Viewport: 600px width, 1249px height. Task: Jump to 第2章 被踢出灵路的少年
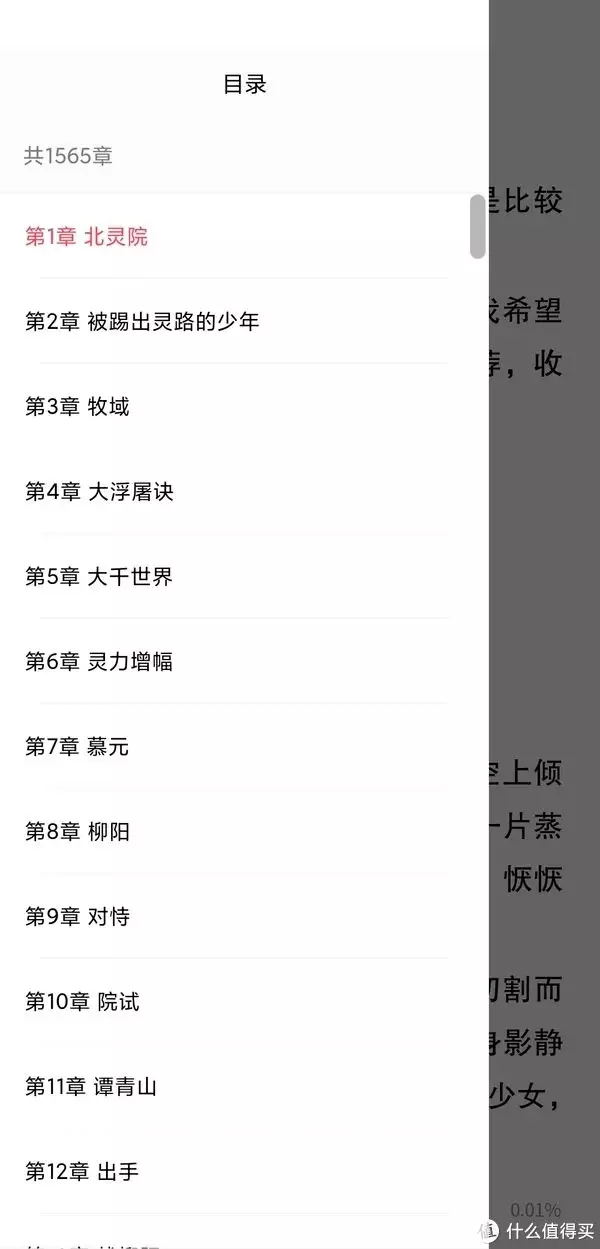(x=142, y=322)
